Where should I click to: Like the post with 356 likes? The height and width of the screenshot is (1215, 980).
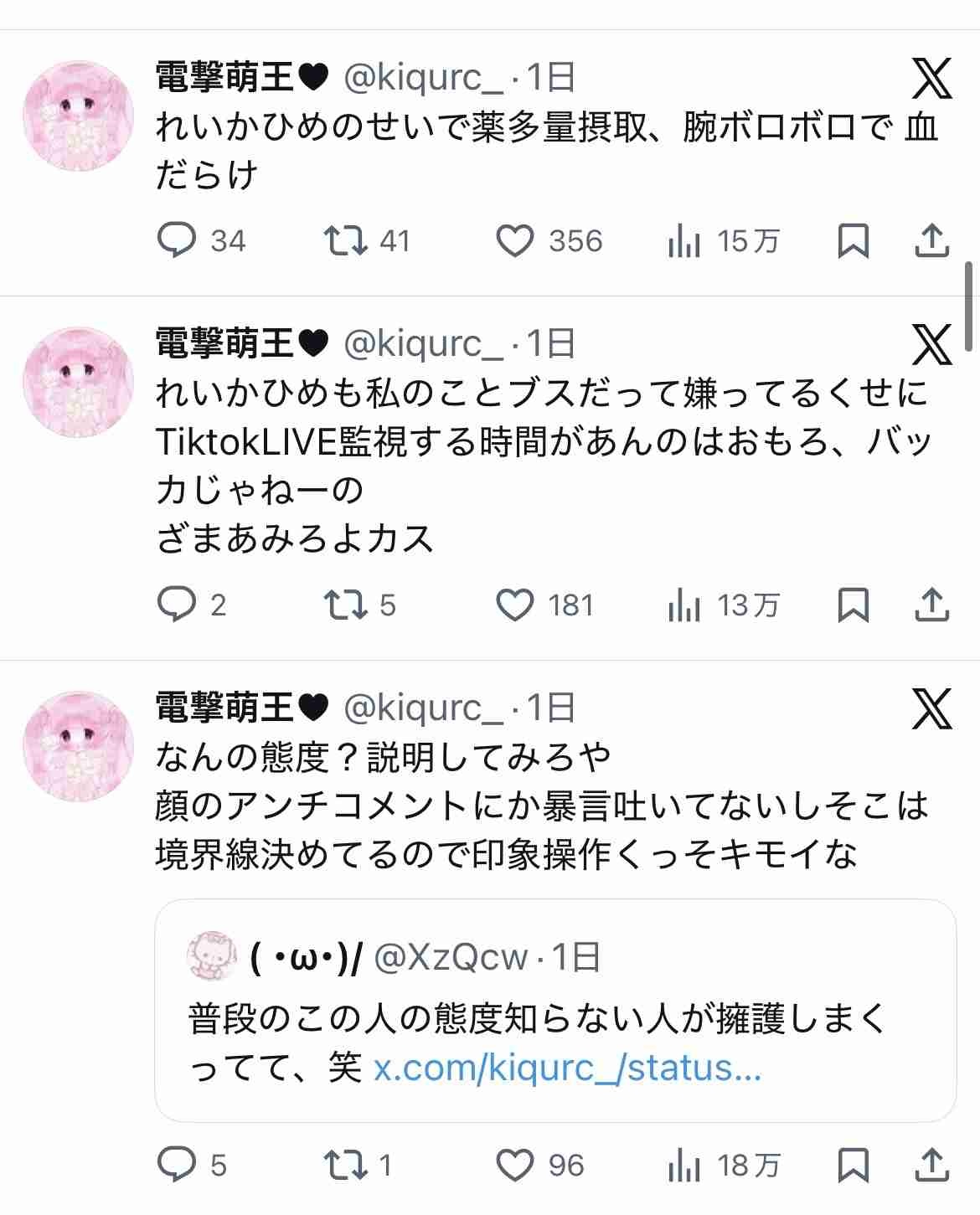(516, 241)
